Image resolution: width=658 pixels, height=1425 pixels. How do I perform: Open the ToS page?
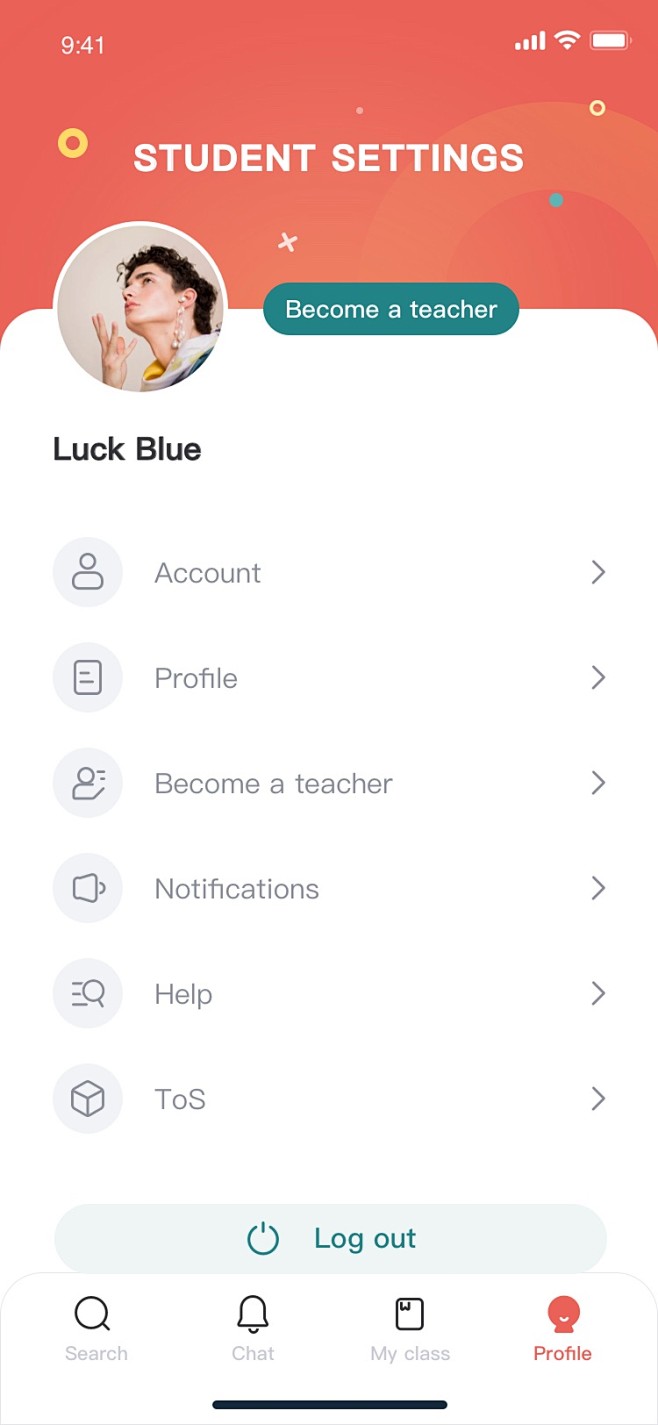(329, 1099)
